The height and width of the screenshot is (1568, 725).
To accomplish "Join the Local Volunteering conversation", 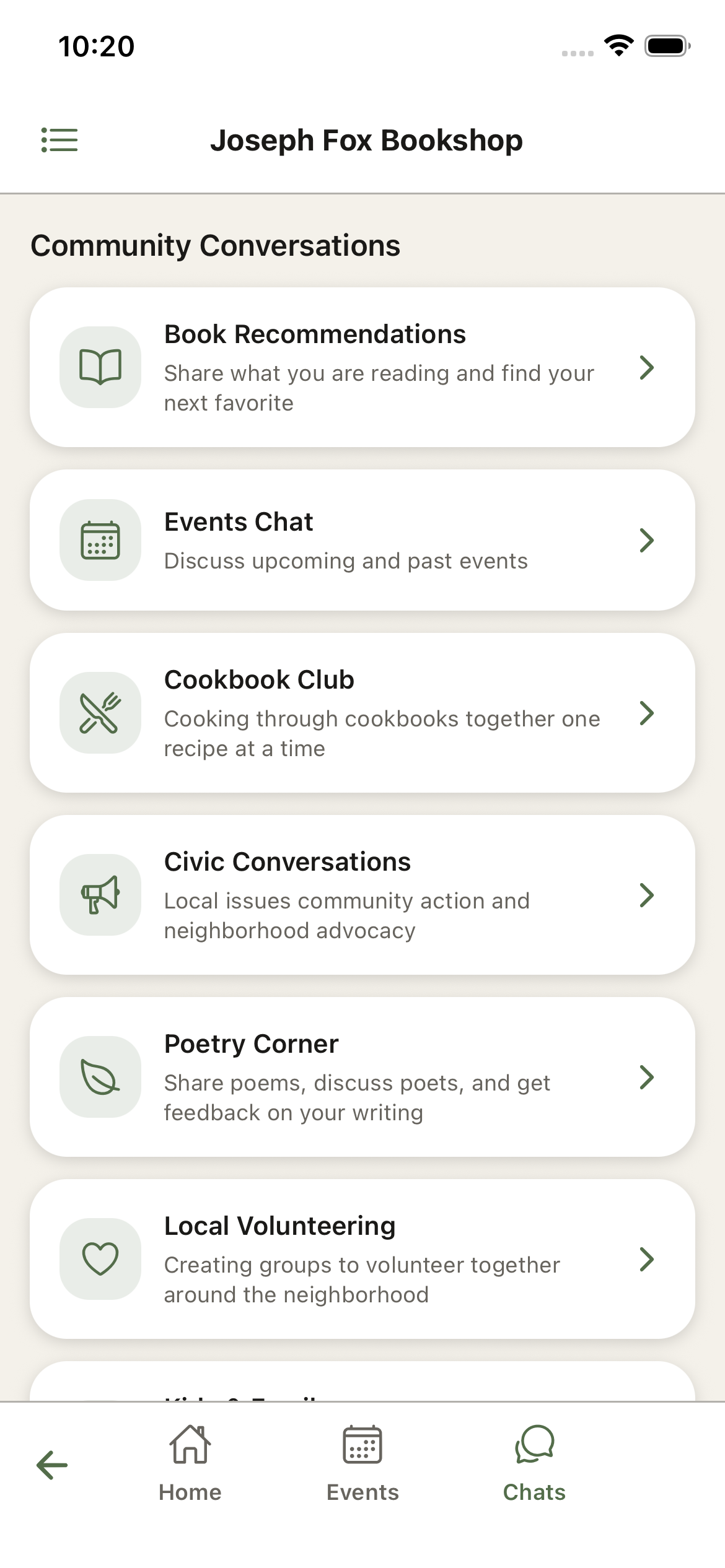I will [x=362, y=1259].
